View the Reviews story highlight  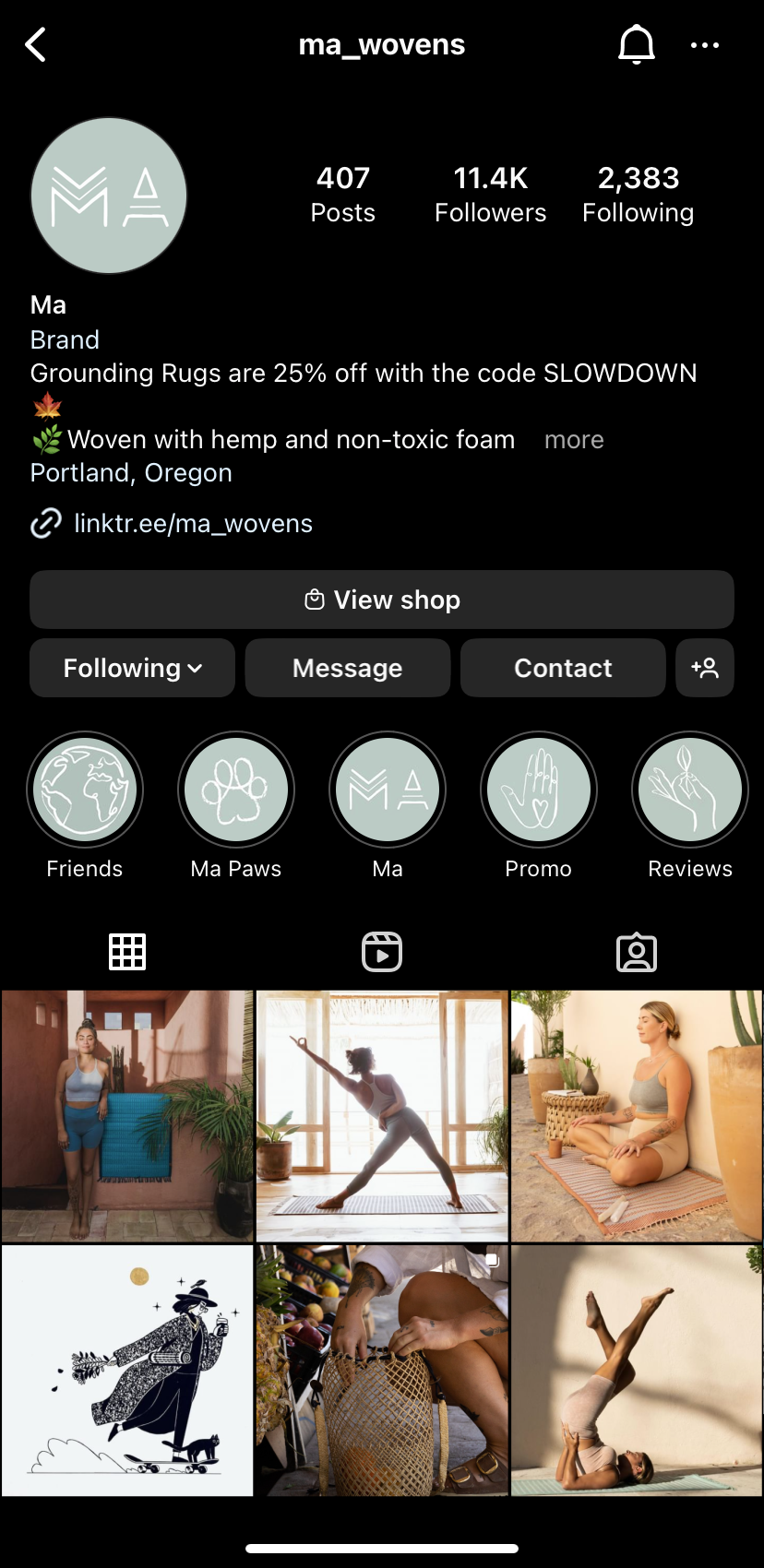690,790
